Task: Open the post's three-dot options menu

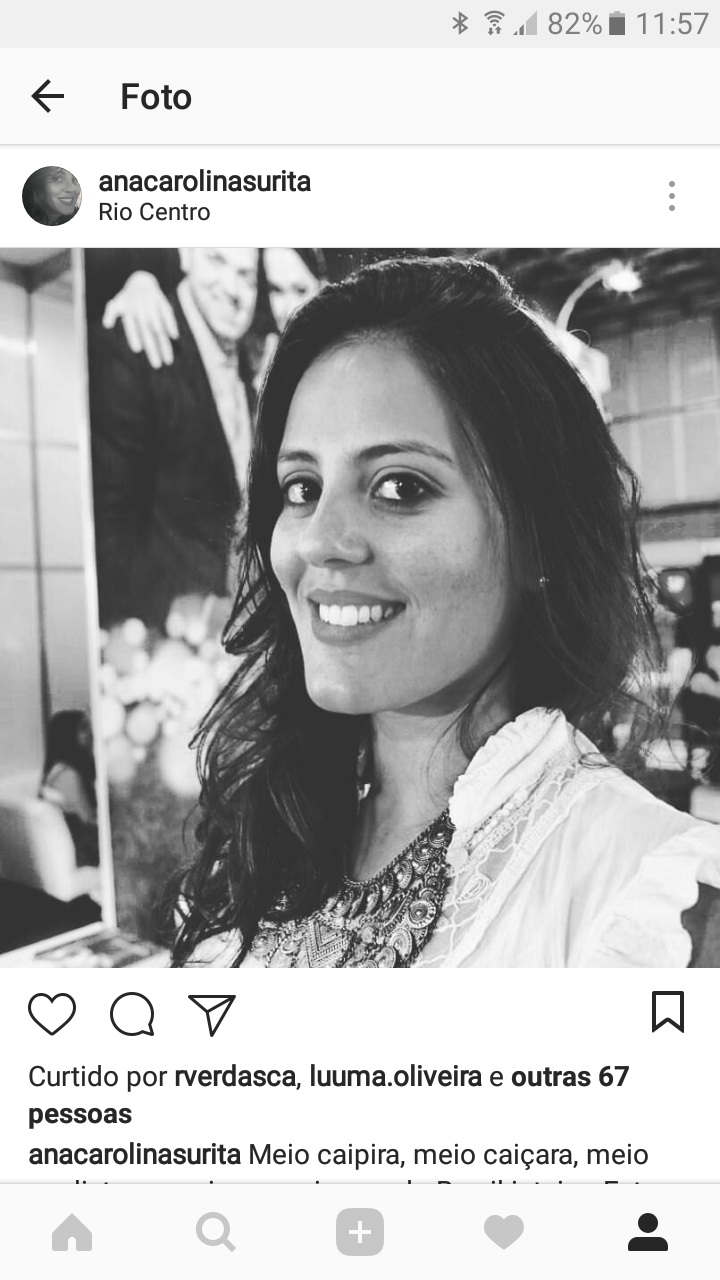Action: coord(671,196)
